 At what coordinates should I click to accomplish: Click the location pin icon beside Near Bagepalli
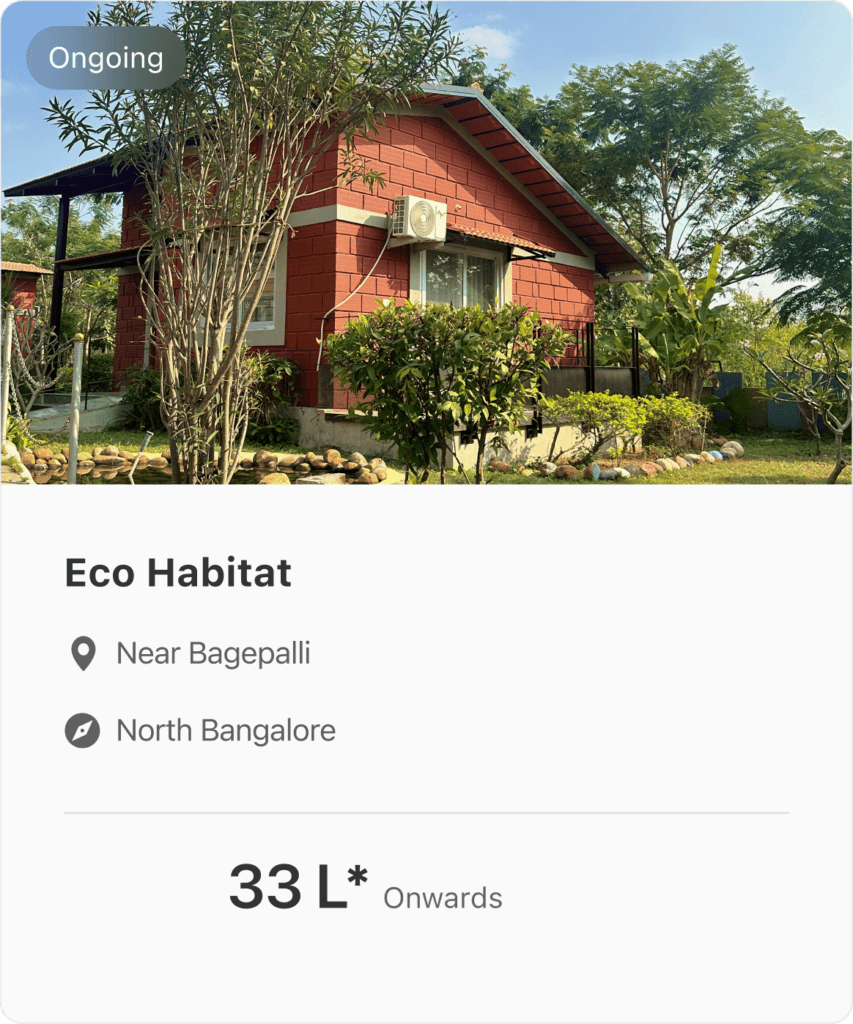tap(84, 653)
